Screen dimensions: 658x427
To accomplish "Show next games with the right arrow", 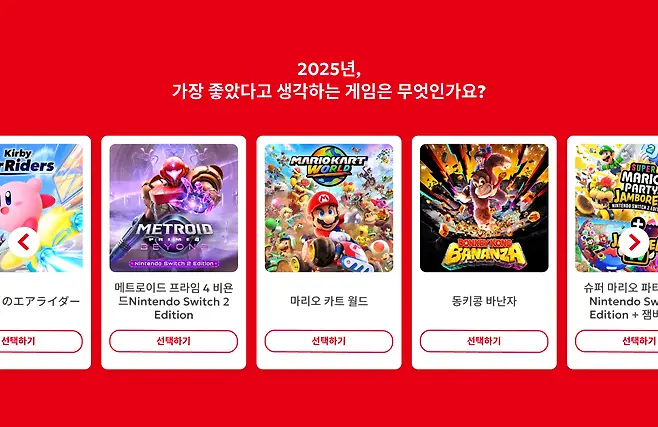I will pyautogui.click(x=633, y=241).
